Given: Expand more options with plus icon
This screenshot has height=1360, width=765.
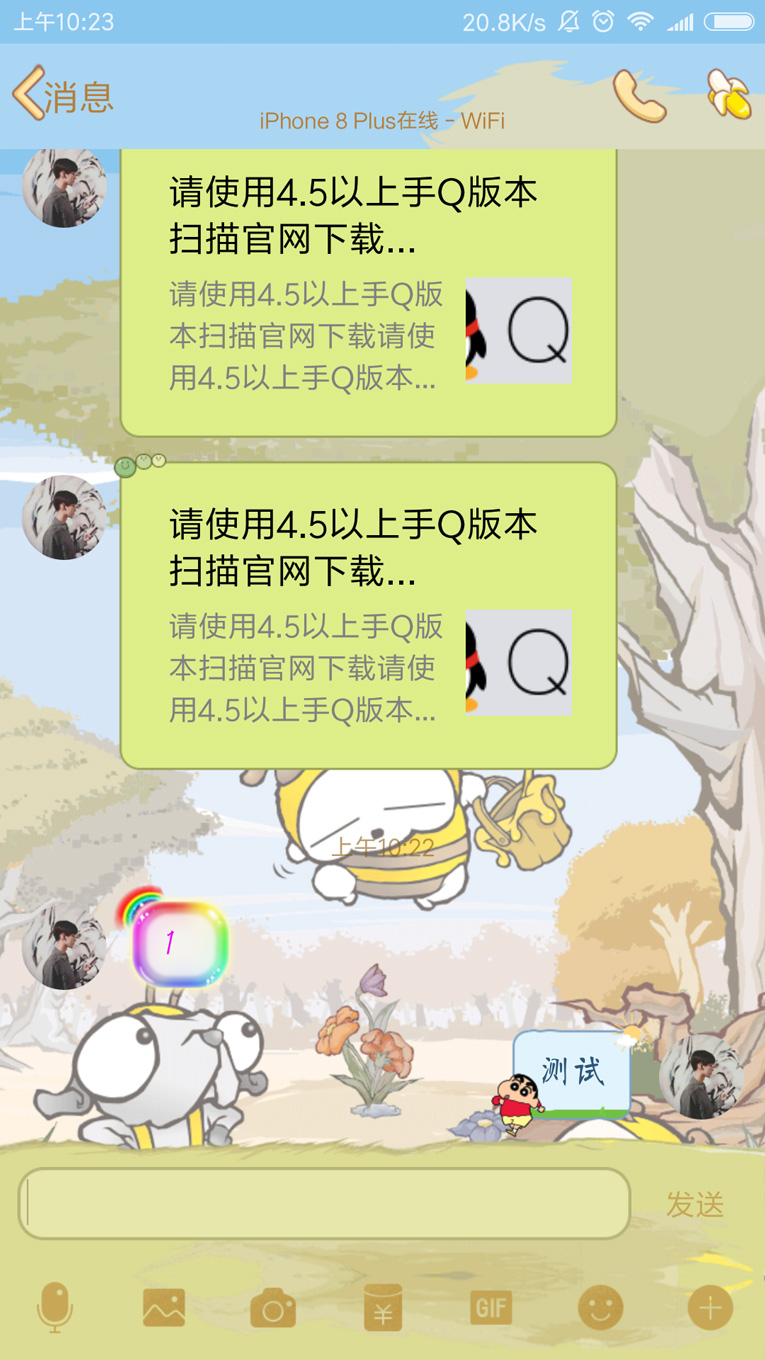Looking at the screenshot, I should point(710,1308).
